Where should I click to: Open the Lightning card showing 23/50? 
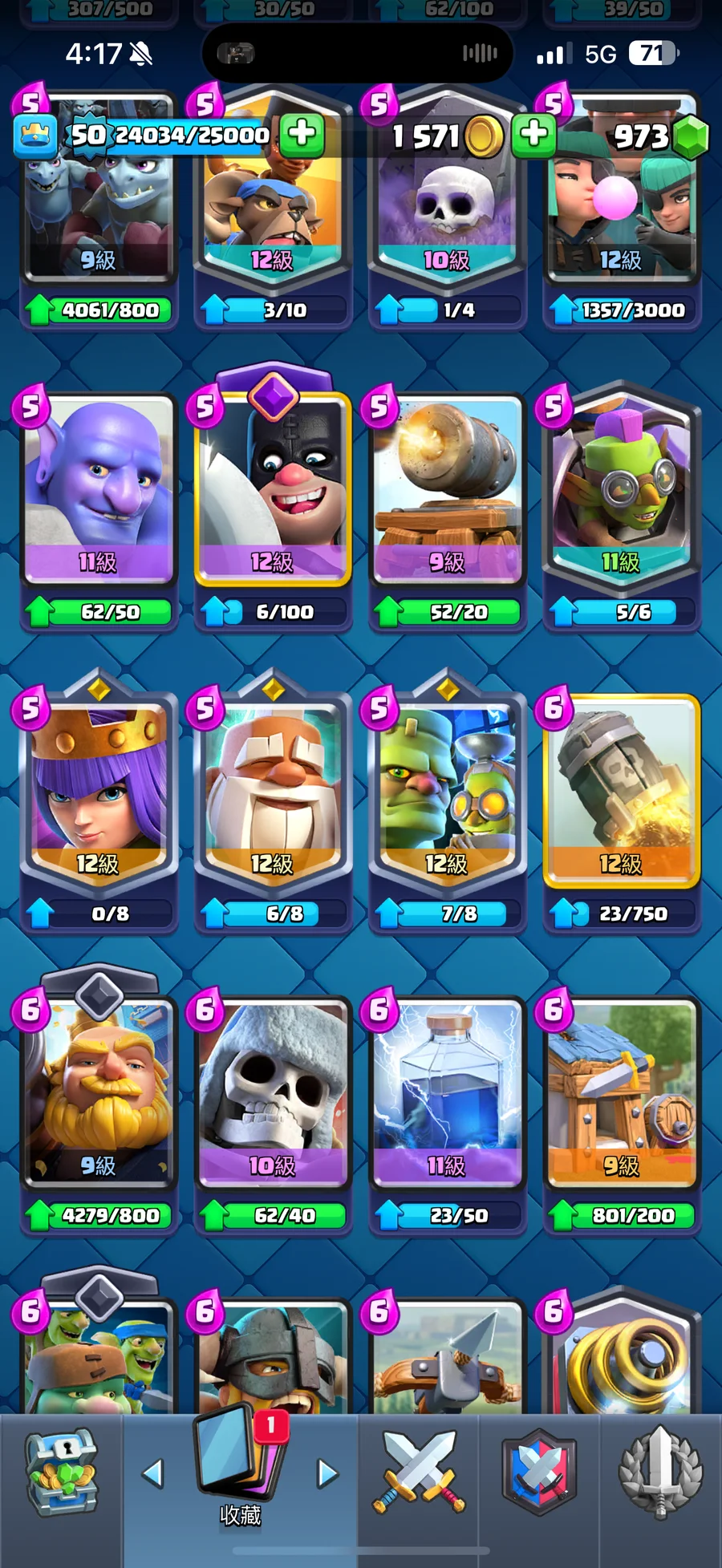click(447, 1092)
